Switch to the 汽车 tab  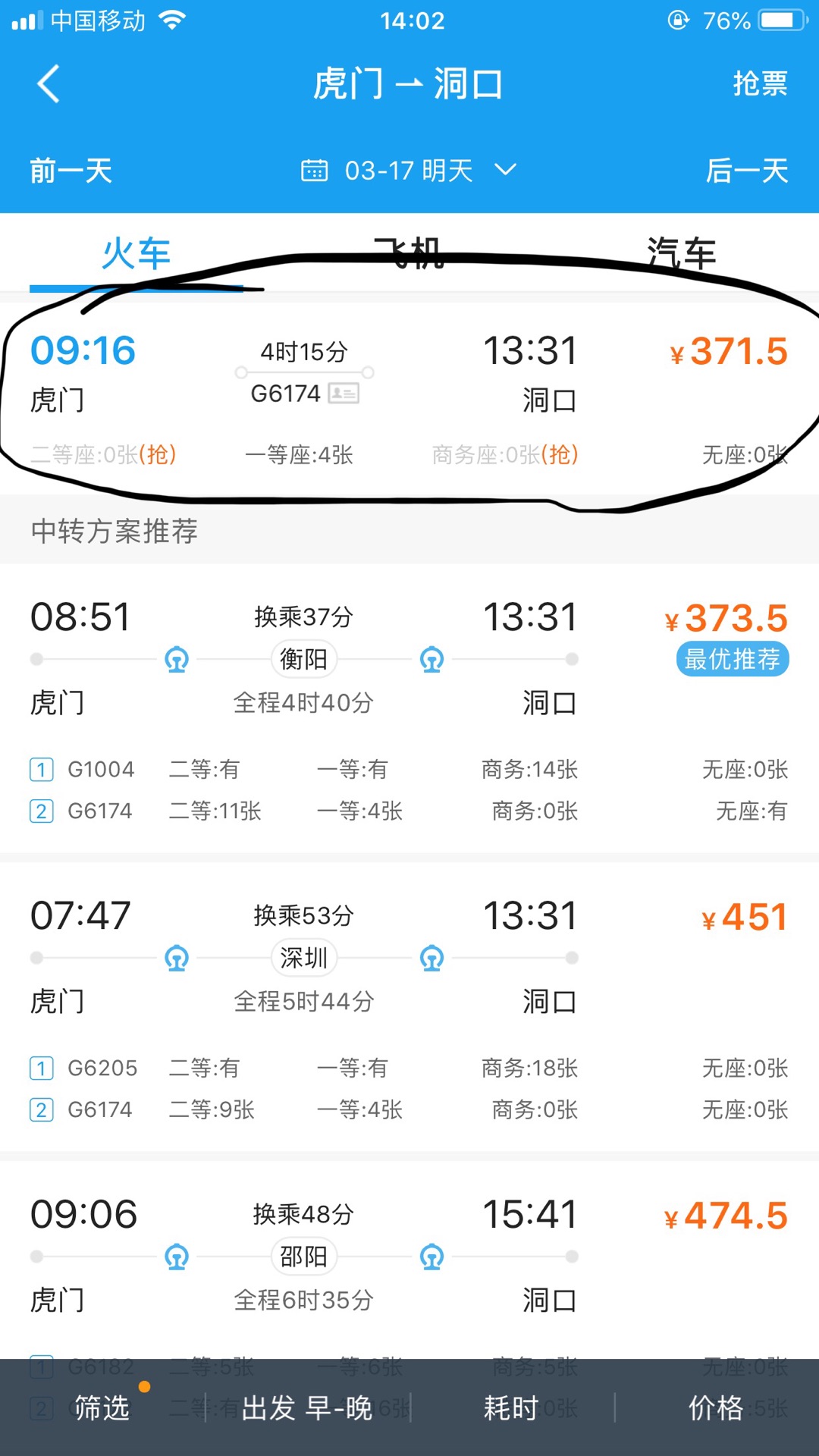[x=681, y=253]
